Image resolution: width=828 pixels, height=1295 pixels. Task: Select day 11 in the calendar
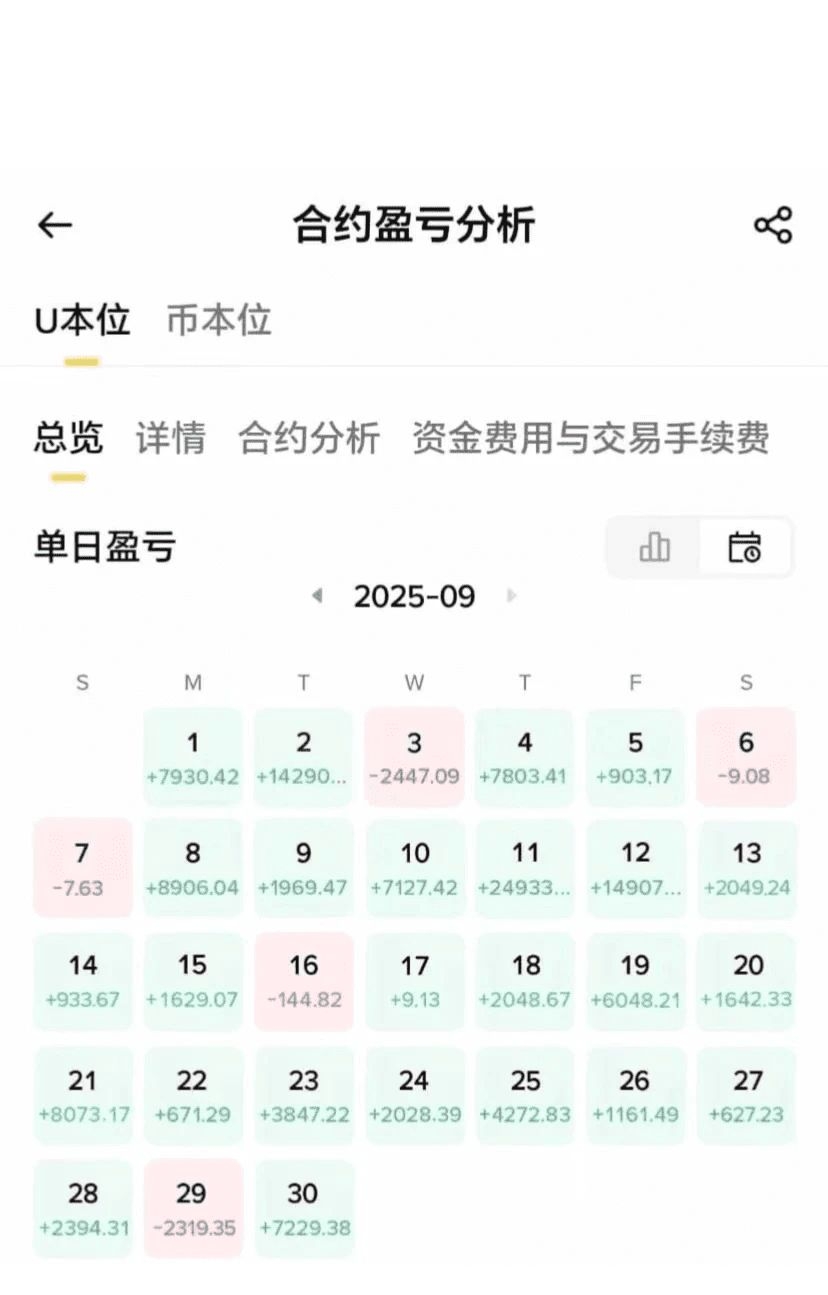[525, 867]
